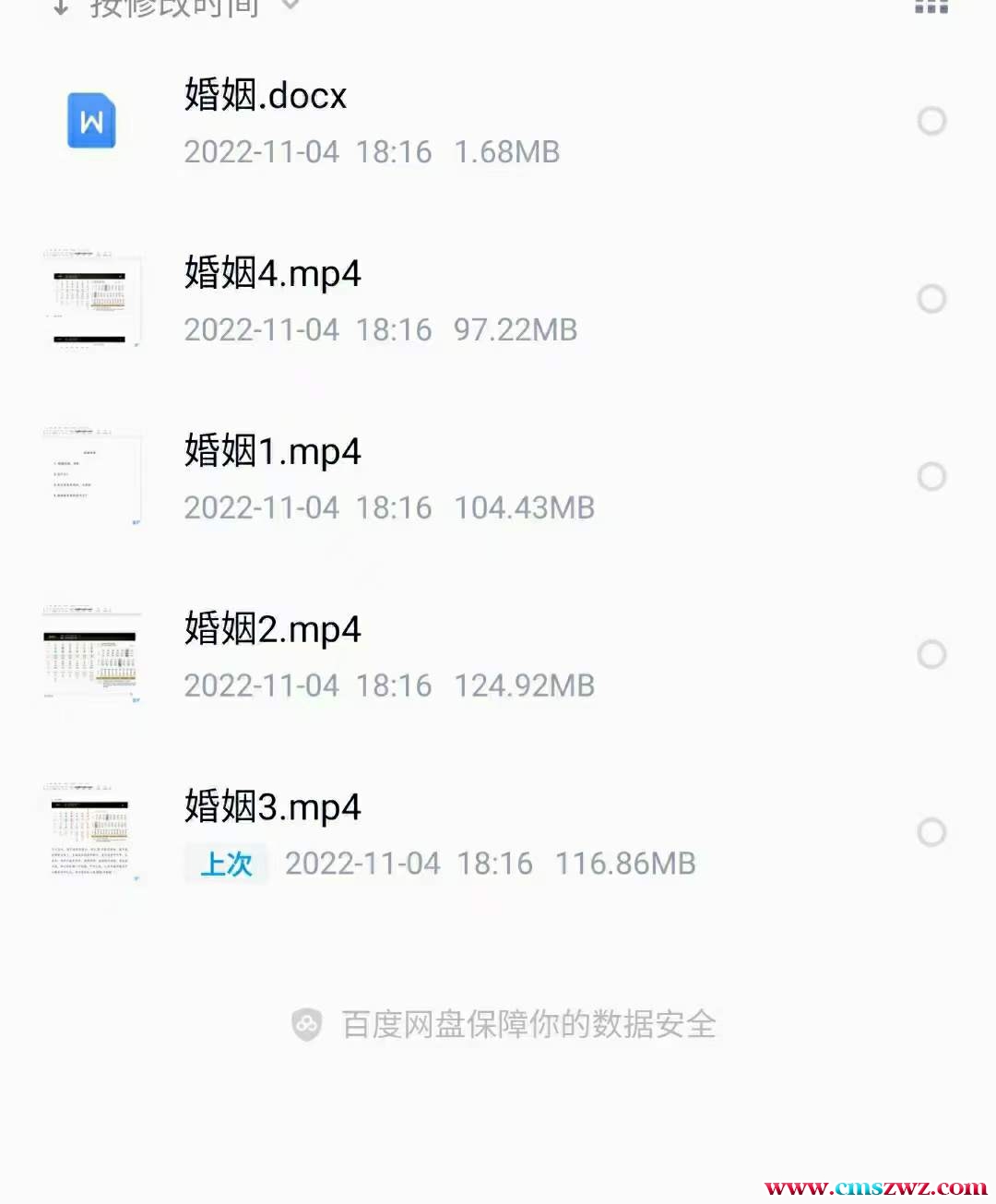Image resolution: width=996 pixels, height=1204 pixels.
Task: Open the 婚姻4.mp4 video
Action: click(272, 274)
